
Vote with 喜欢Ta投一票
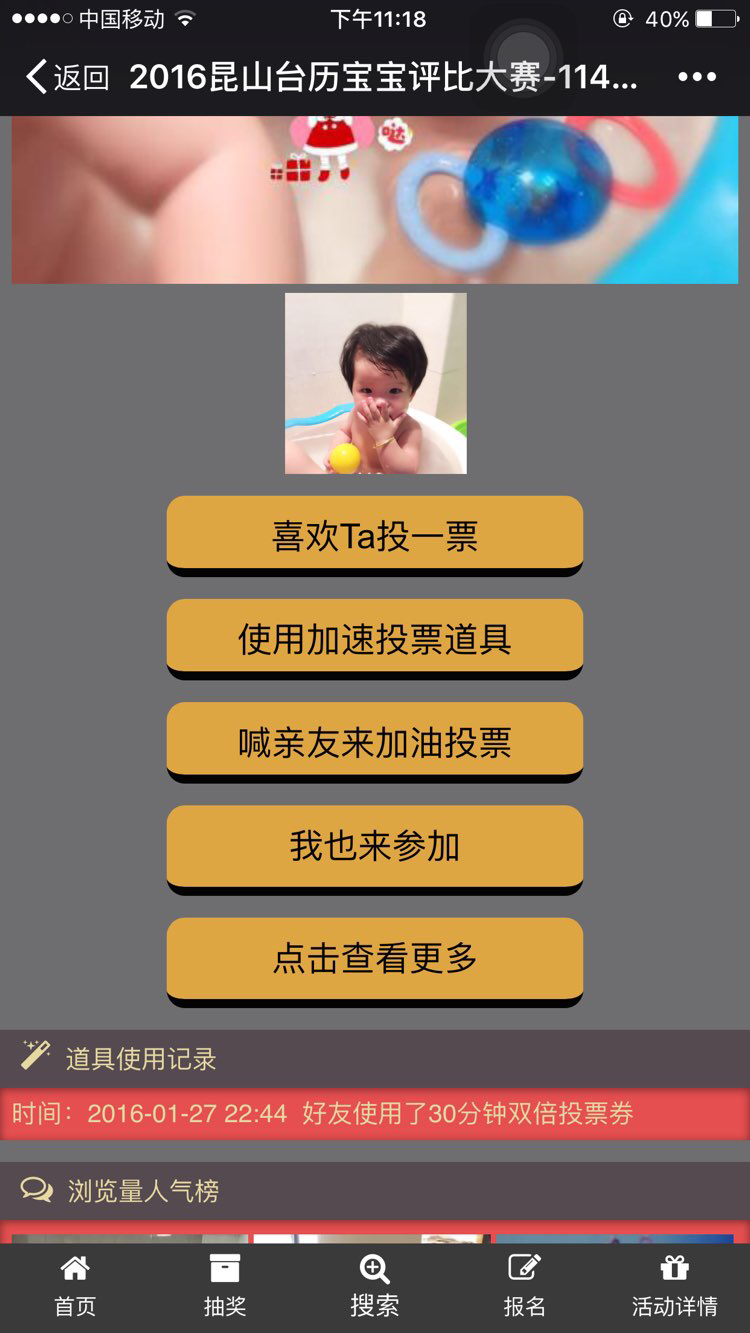pos(374,536)
